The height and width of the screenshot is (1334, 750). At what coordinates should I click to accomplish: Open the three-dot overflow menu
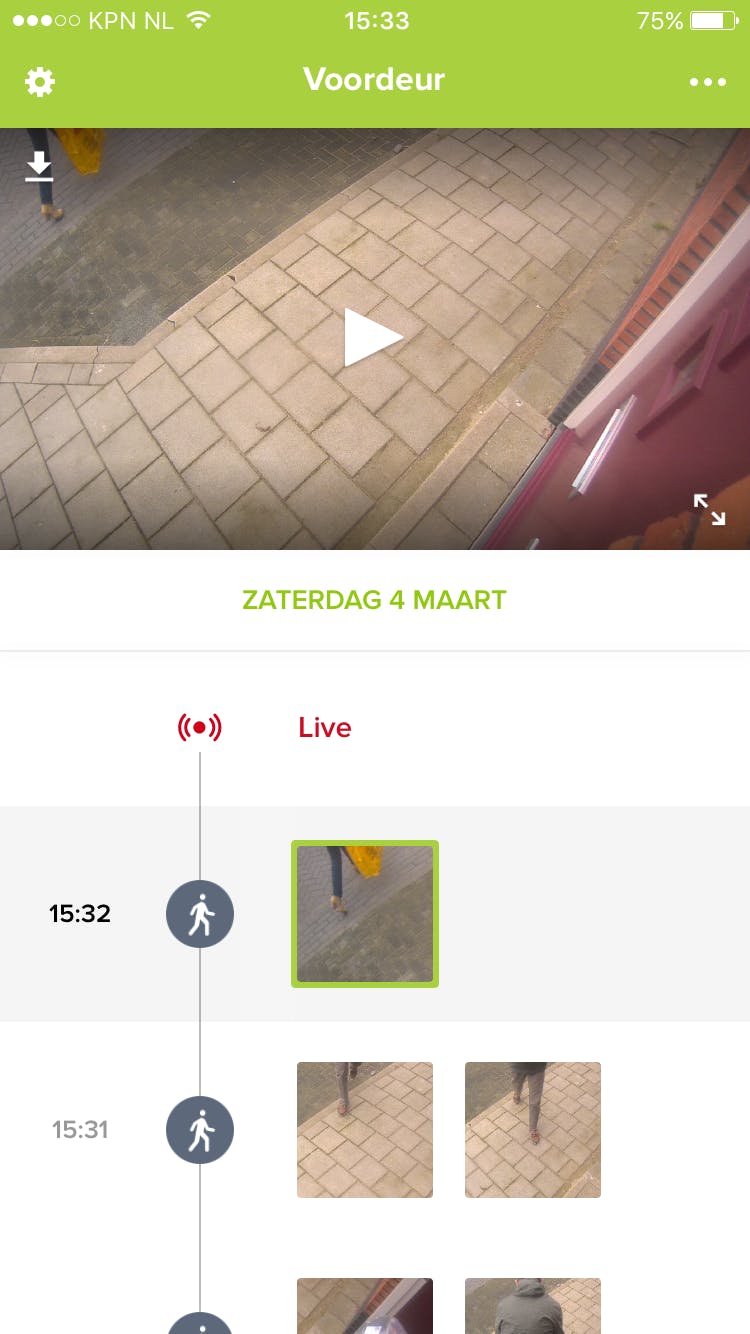click(708, 82)
